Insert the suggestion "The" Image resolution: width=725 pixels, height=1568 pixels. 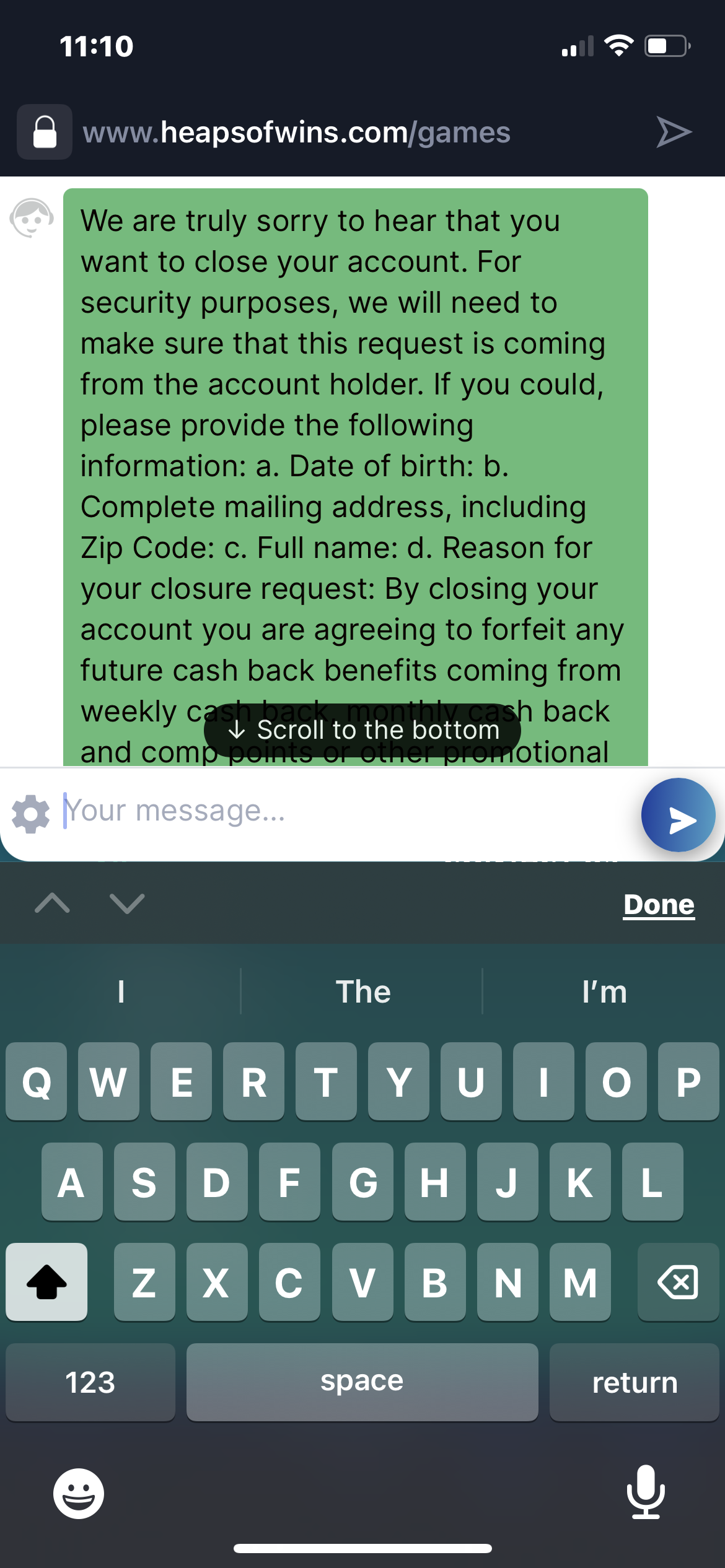362,991
